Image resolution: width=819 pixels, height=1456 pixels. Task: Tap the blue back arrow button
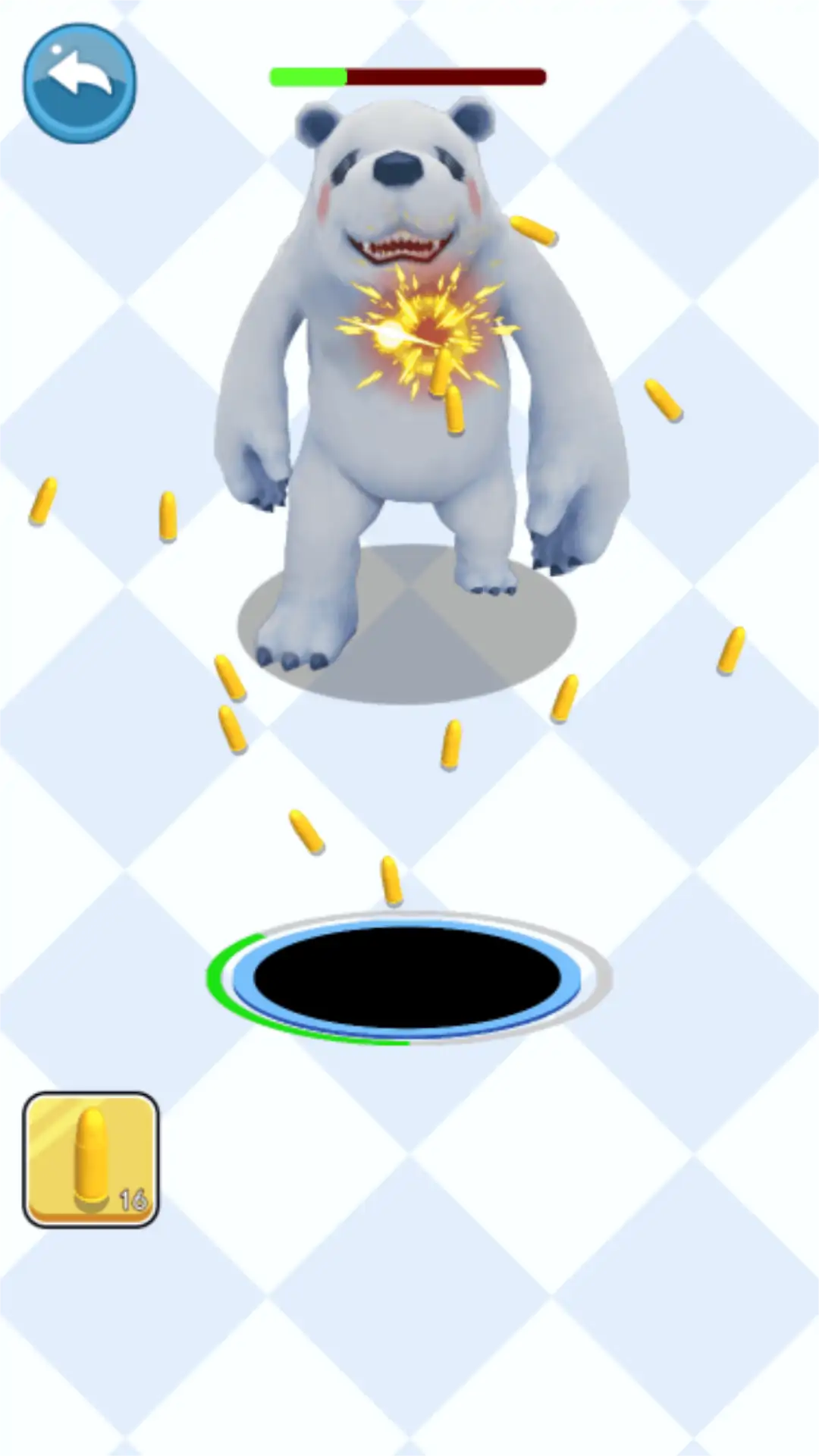[80, 83]
